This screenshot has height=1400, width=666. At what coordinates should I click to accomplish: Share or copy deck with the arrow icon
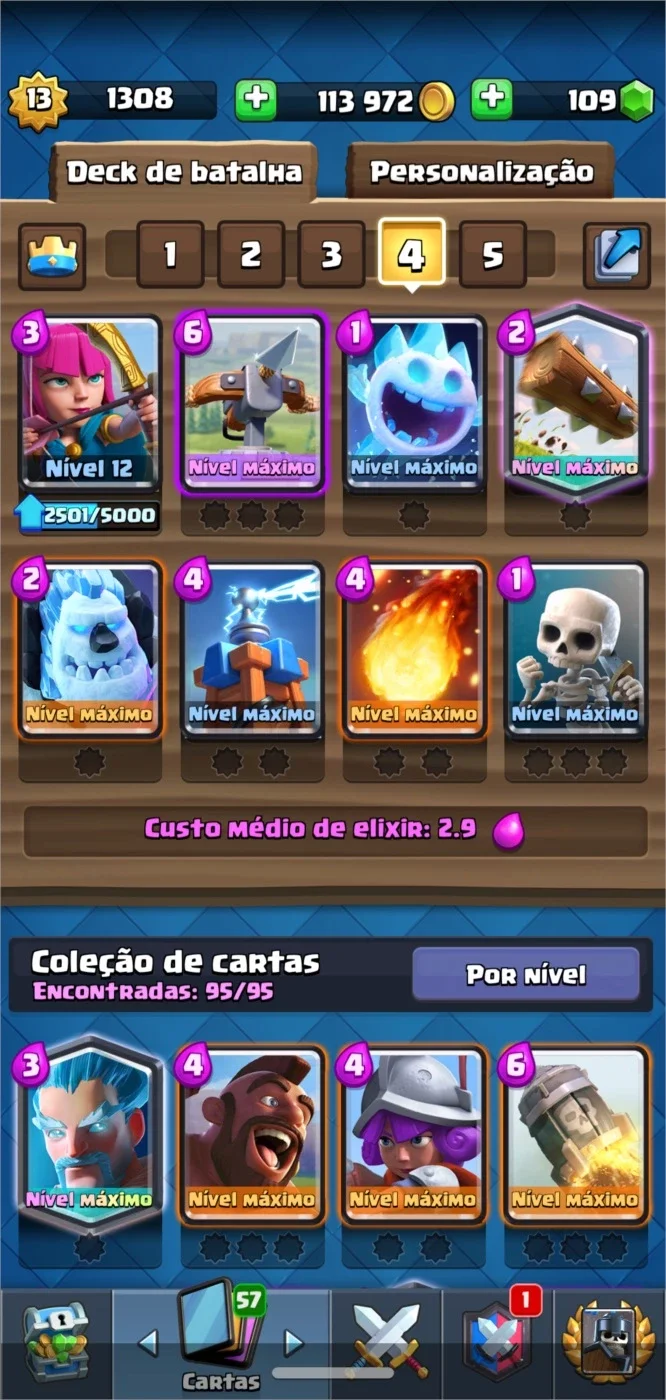pos(616,256)
